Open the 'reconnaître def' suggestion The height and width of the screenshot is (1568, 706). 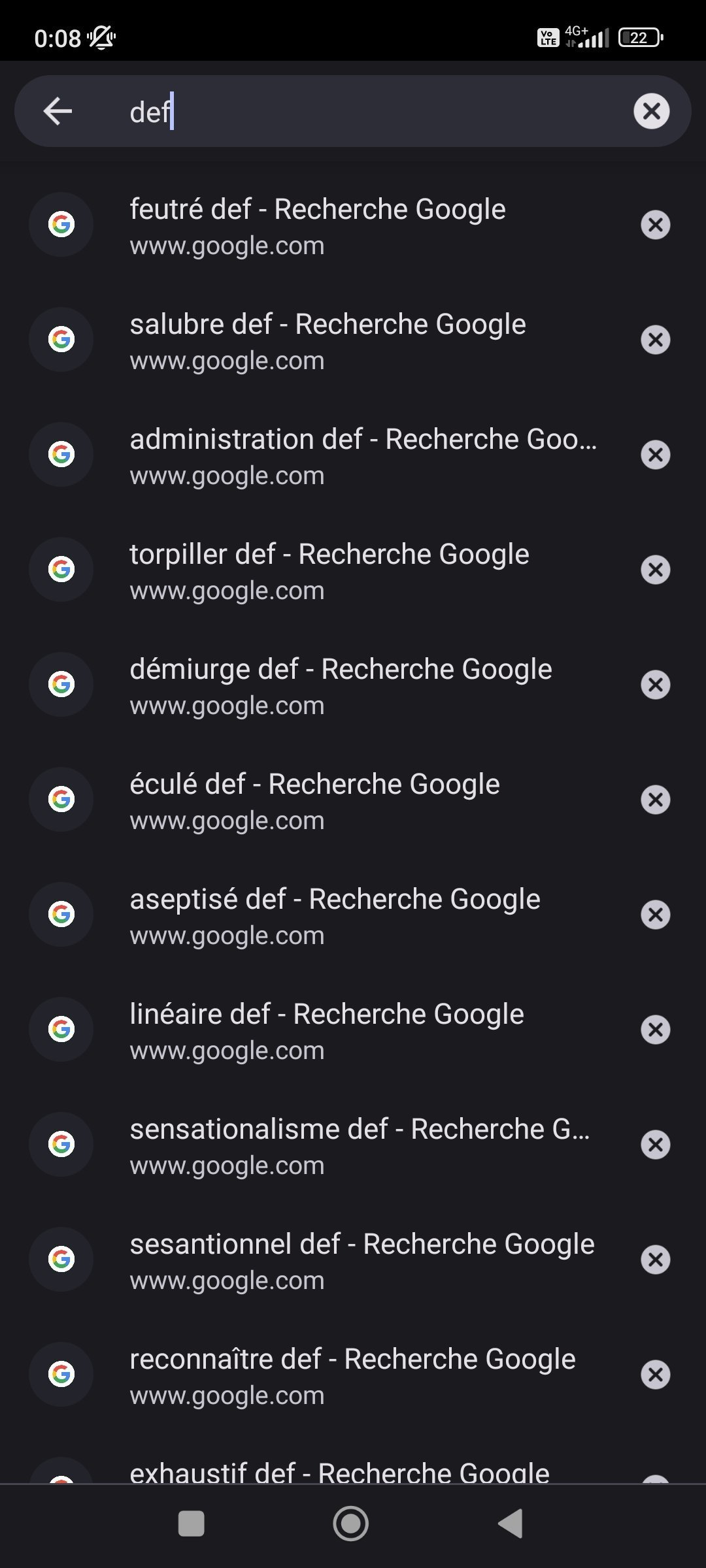(x=352, y=1375)
